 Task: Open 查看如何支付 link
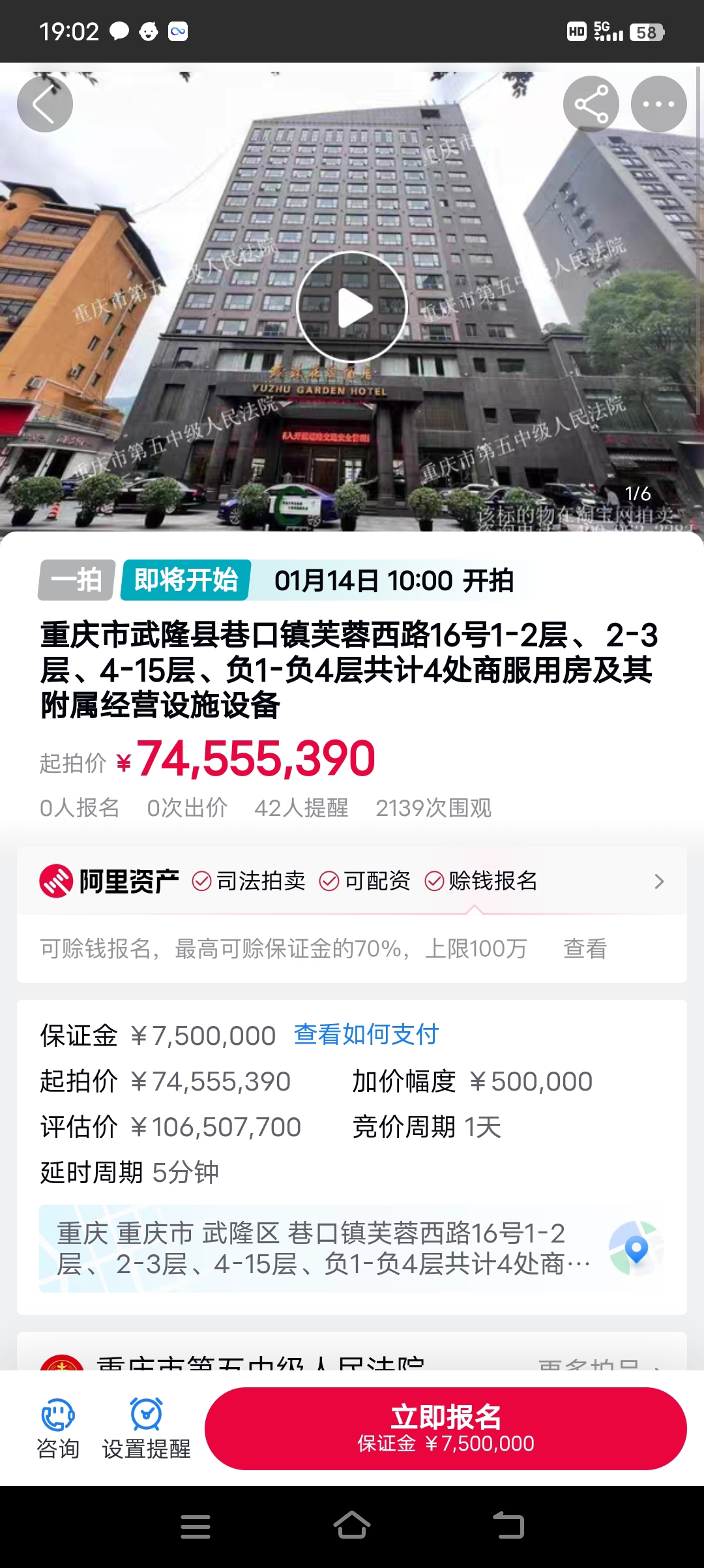coord(366,1034)
